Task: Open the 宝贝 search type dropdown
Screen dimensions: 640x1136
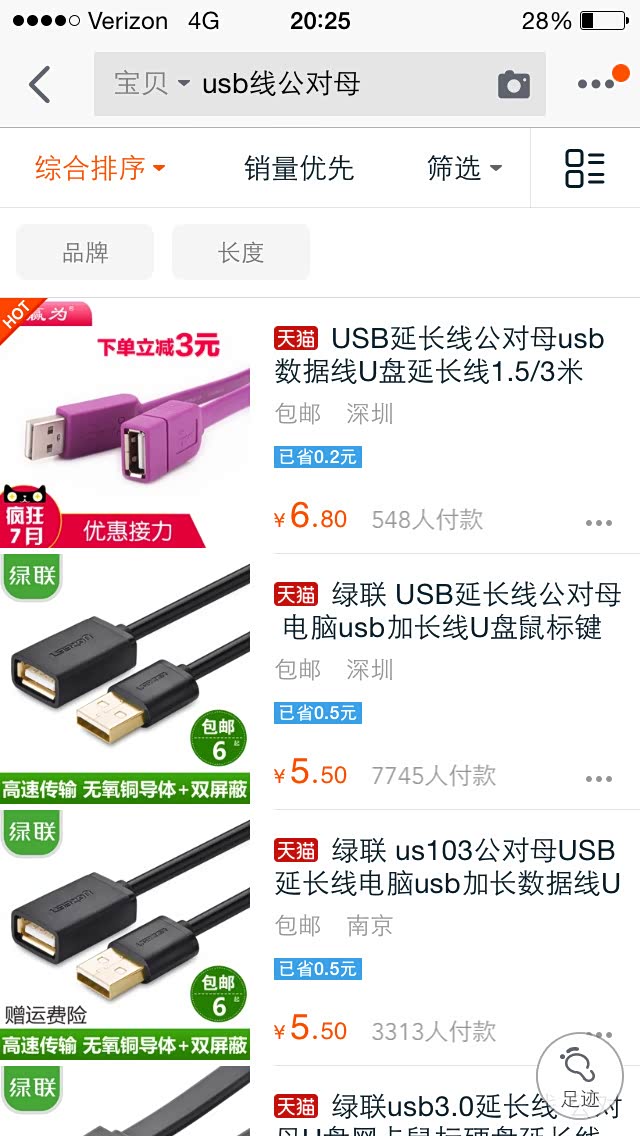Action: click(150, 84)
